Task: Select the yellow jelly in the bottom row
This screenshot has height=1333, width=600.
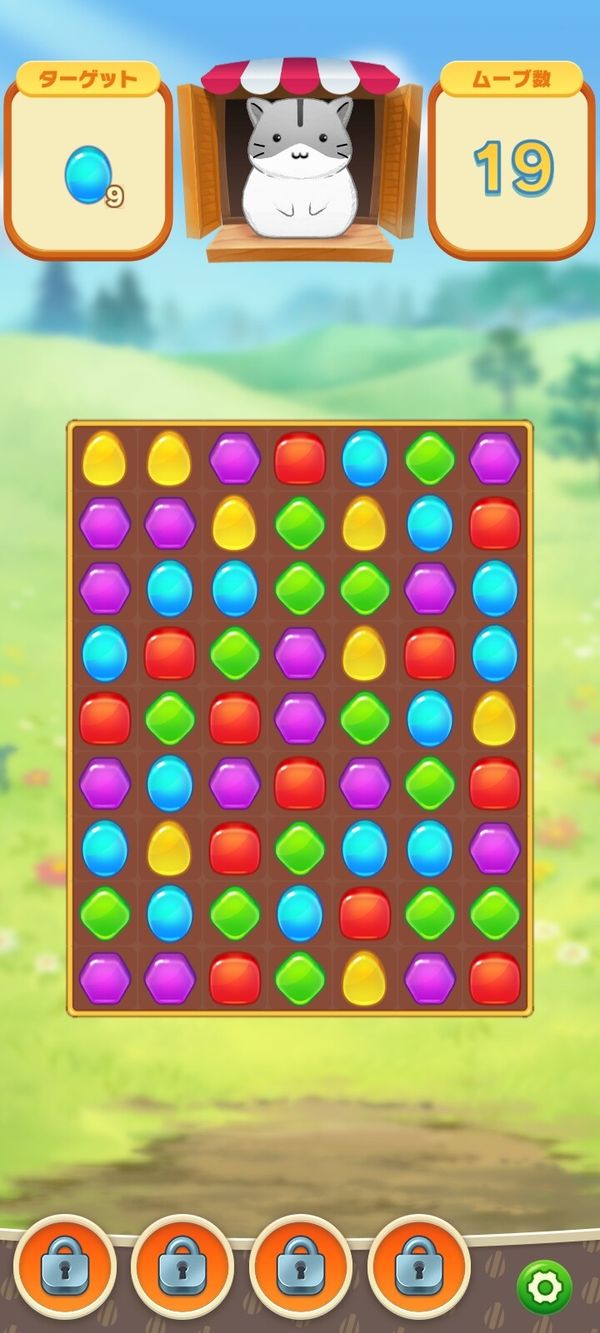Action: pyautogui.click(x=365, y=978)
